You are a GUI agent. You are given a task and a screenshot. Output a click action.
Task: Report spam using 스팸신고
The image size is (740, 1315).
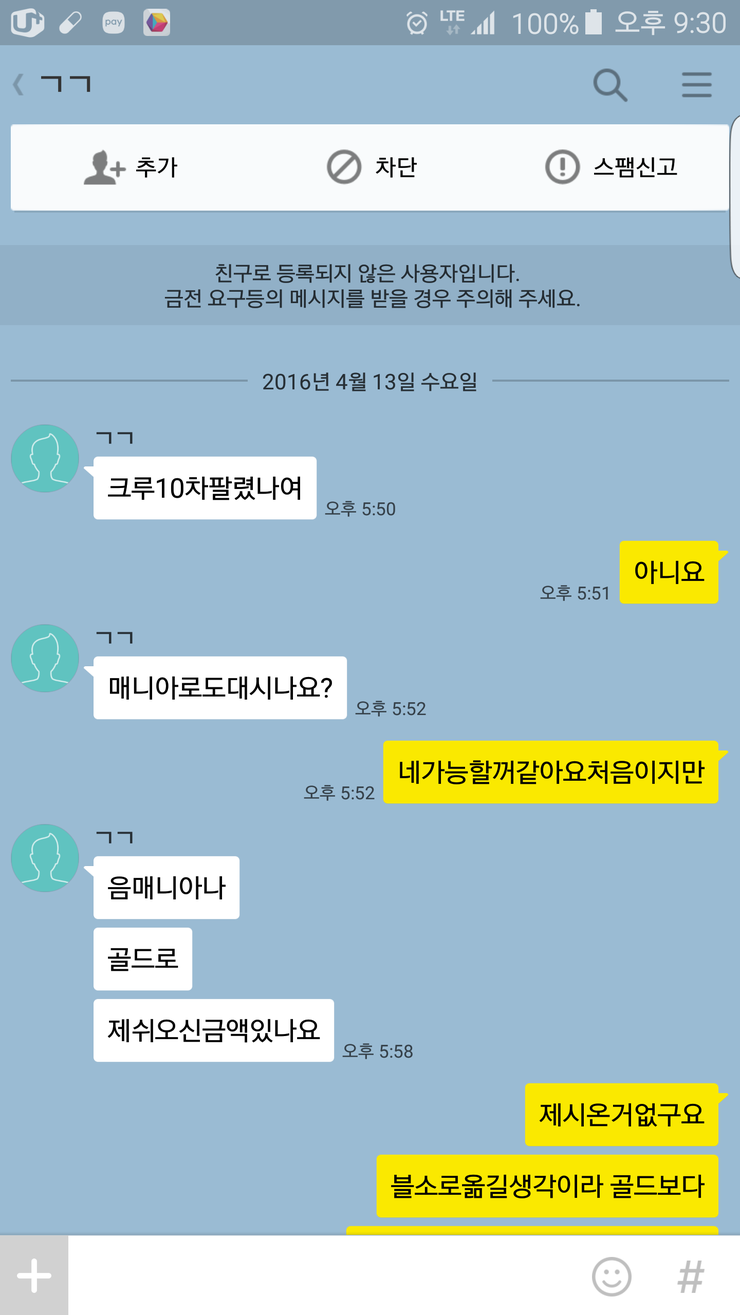point(611,167)
